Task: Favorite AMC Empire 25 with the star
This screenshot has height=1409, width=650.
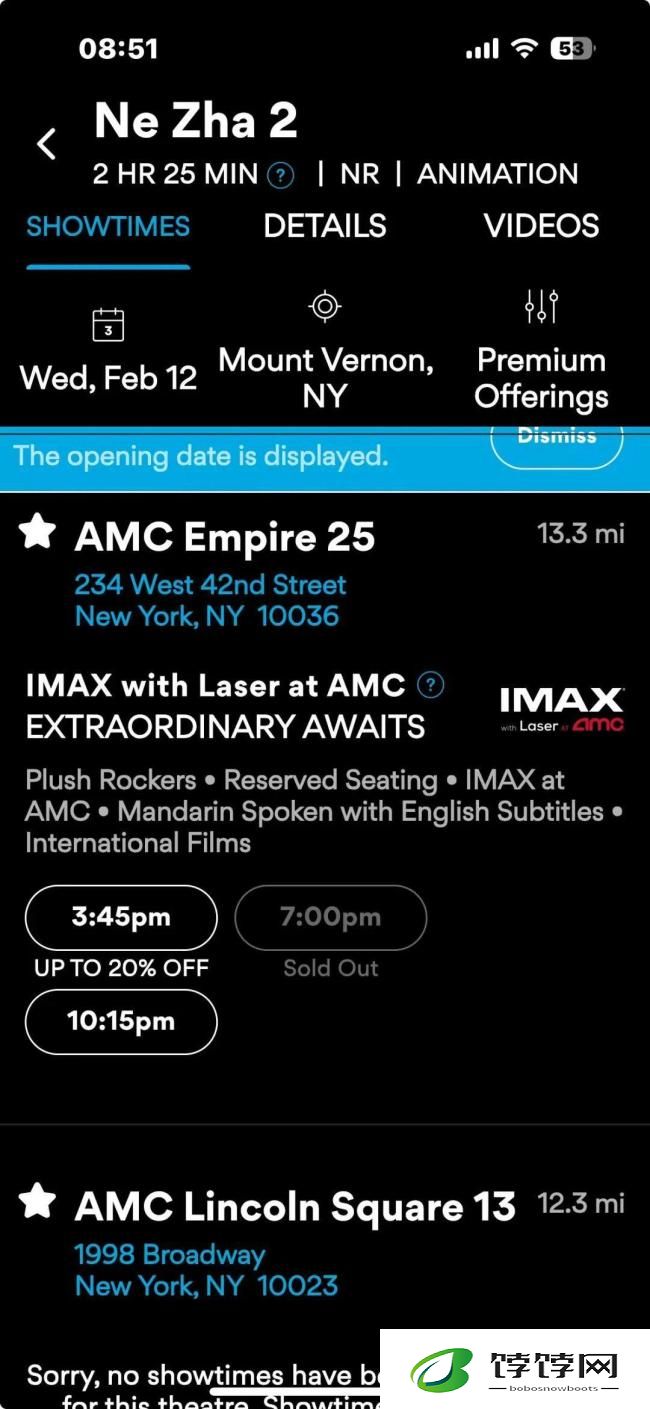Action: (x=38, y=533)
